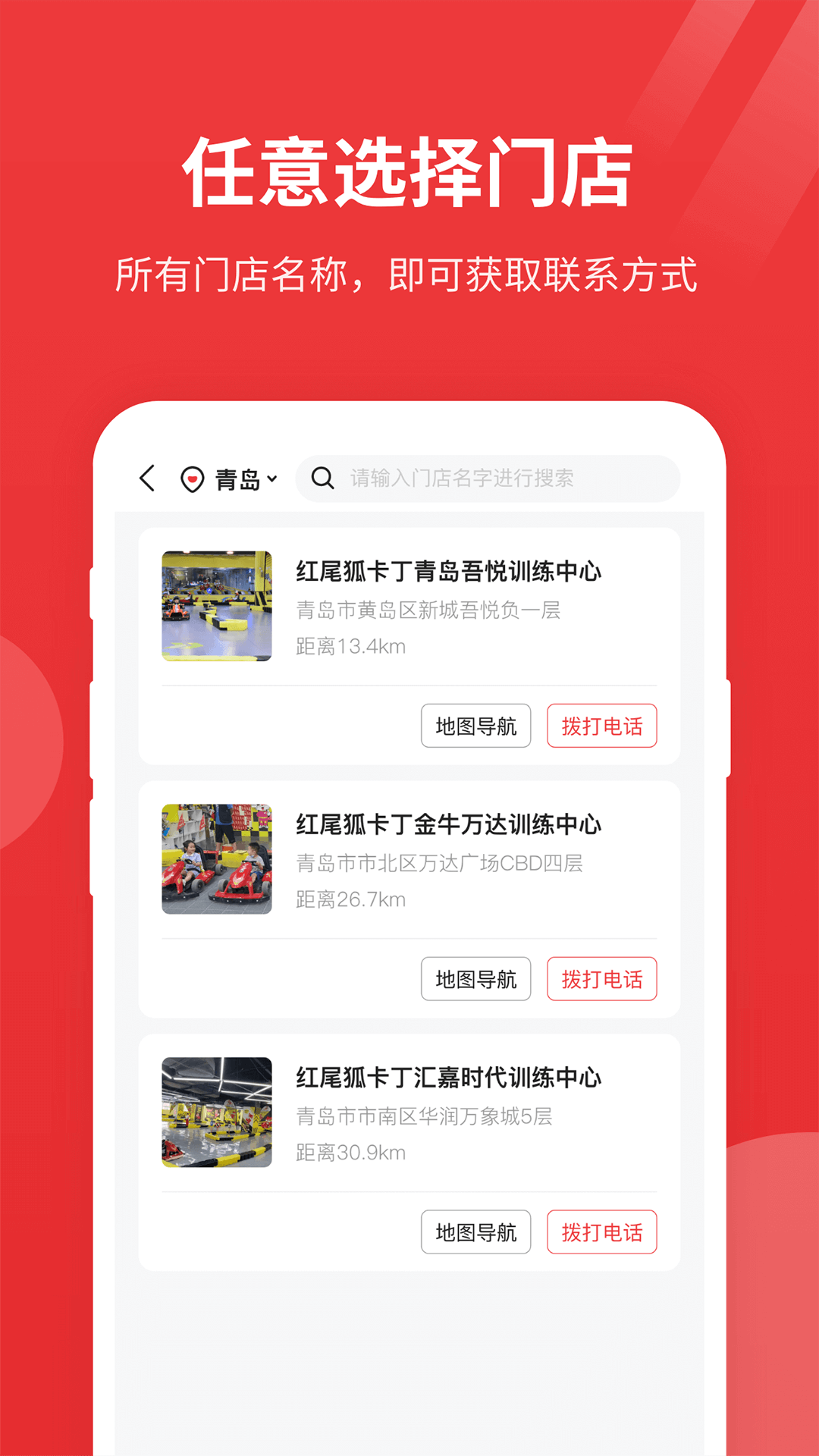Screen dimensions: 819x1456
Task: Tap the location pin icon next to 青岛
Action: [193, 479]
